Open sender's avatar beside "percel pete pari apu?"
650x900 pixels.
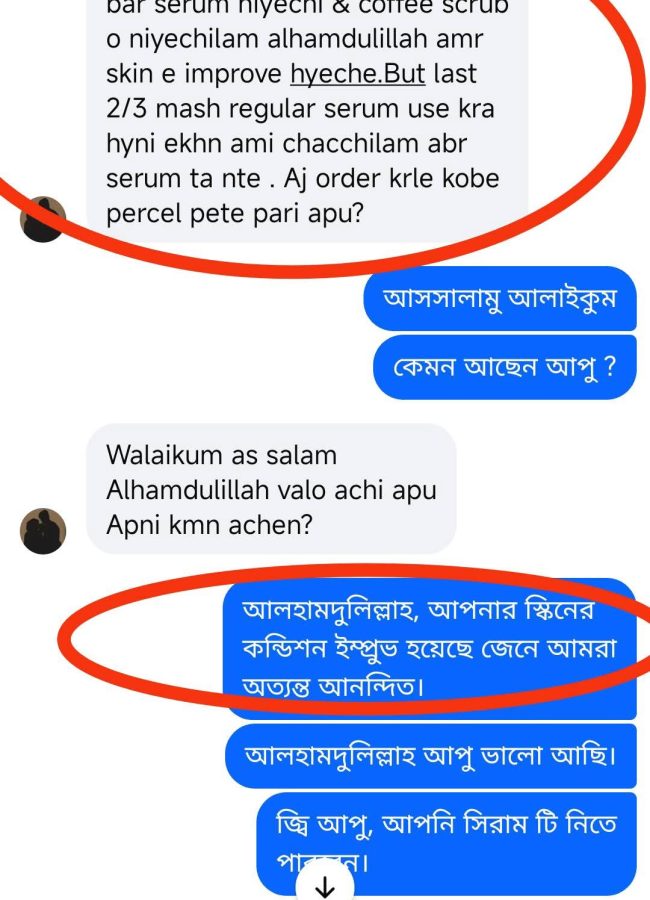(43, 218)
